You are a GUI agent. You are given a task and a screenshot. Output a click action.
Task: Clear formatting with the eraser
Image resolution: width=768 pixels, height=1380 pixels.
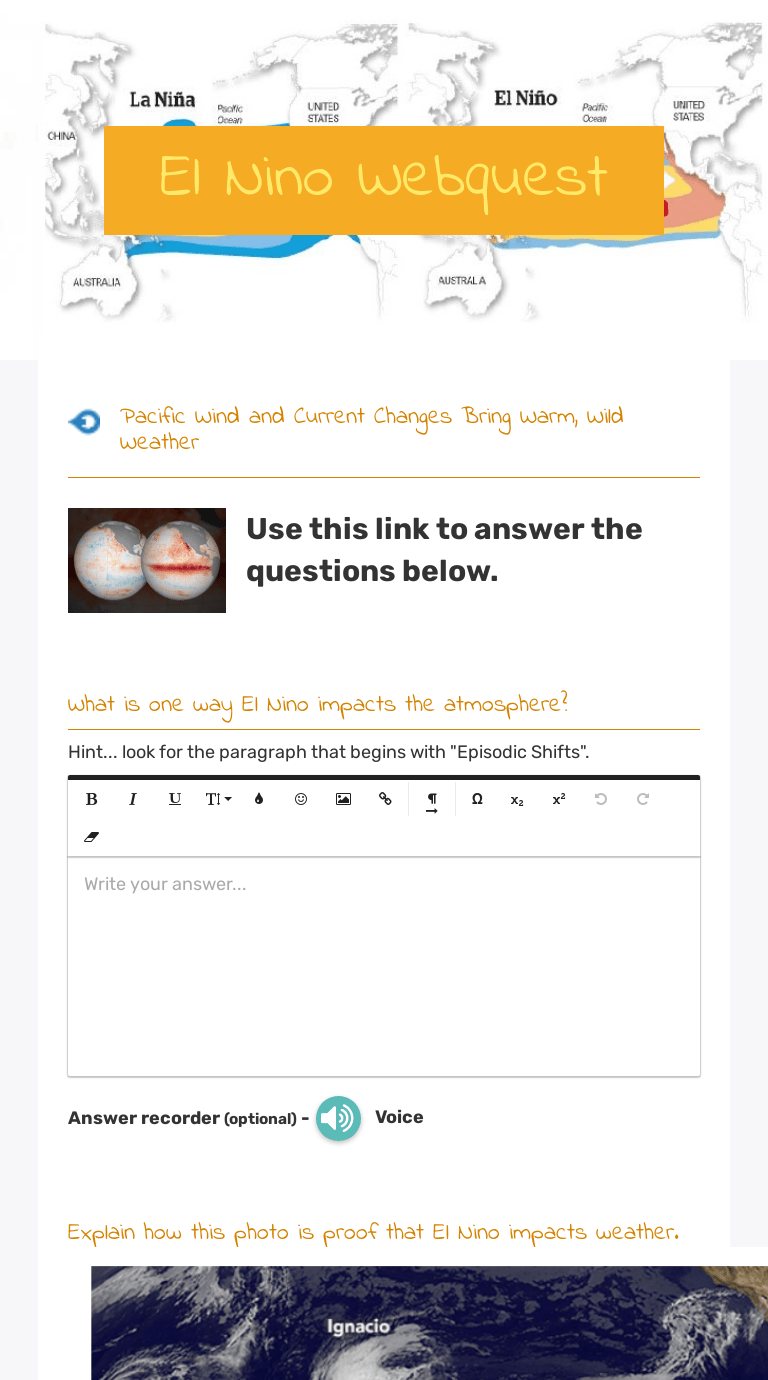click(92, 837)
